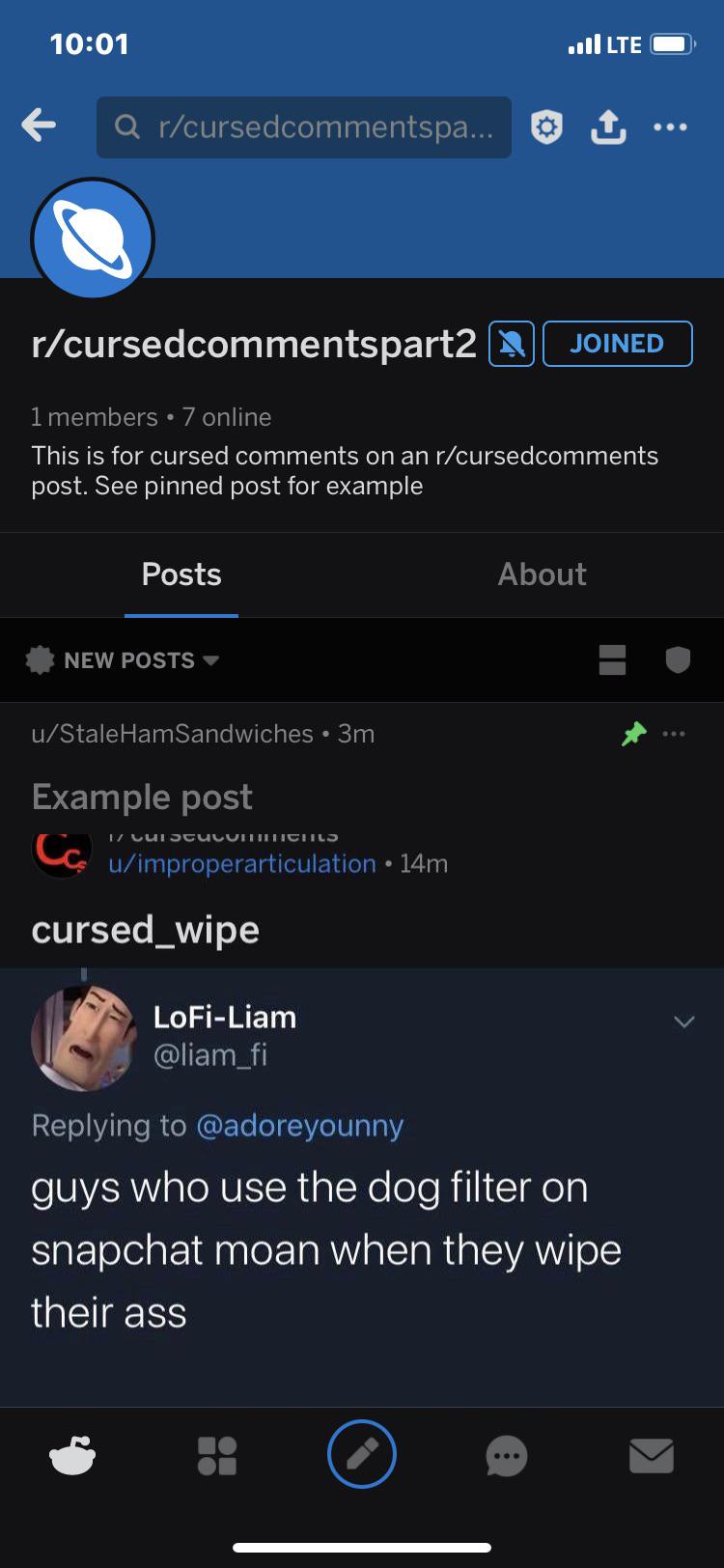Open u/improperarticulation's profile link

(241, 863)
